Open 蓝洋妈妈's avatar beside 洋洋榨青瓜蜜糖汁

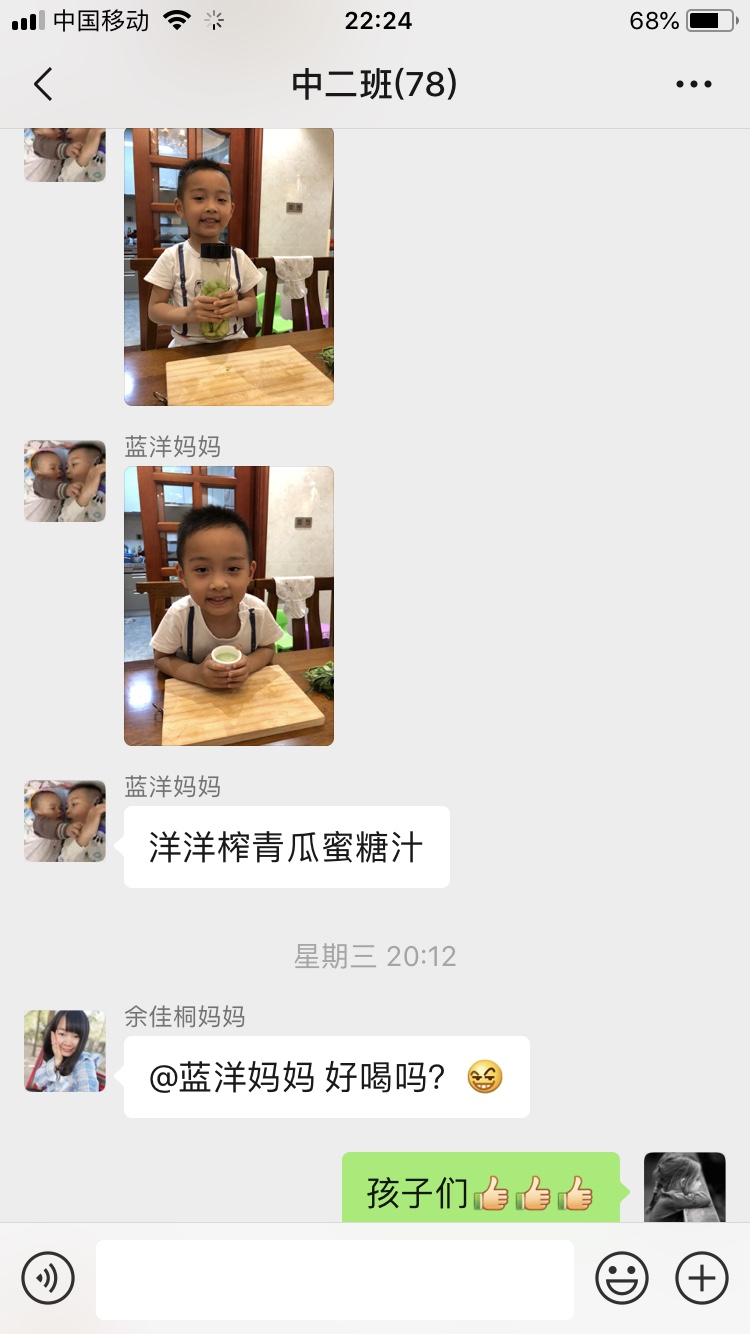(65, 821)
